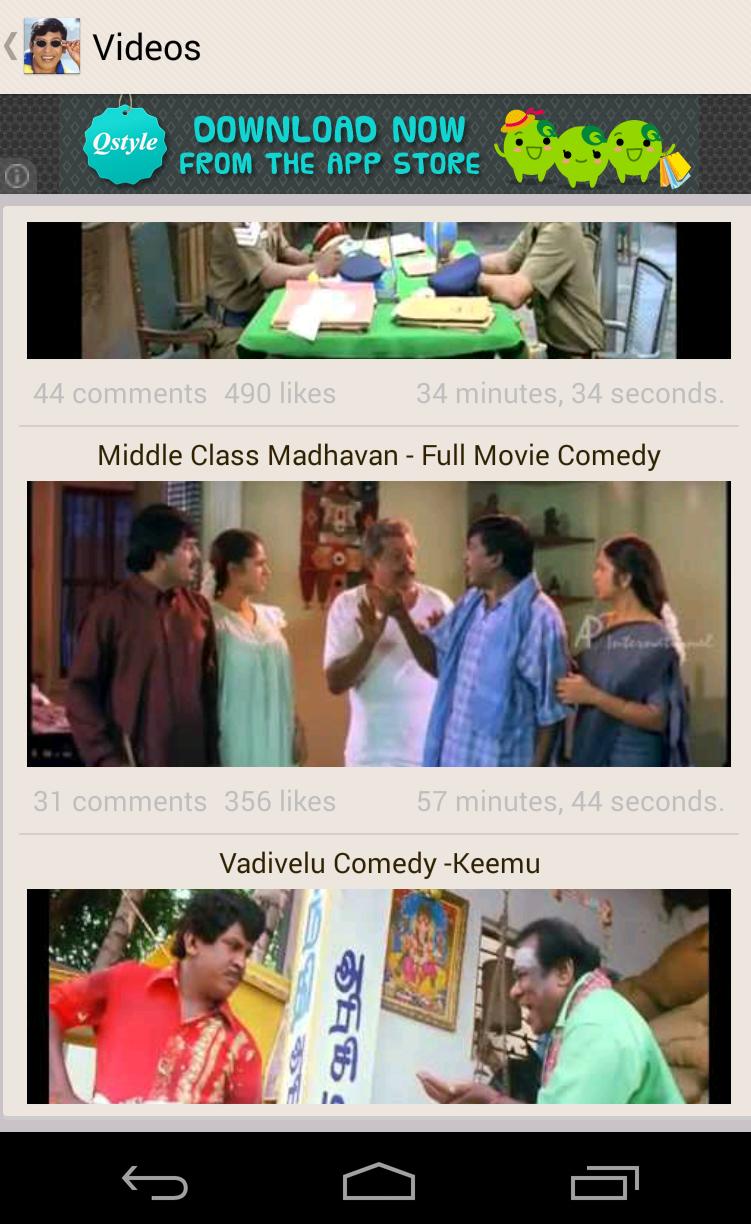Open the recent apps view
The image size is (751, 1224).
[604, 1183]
